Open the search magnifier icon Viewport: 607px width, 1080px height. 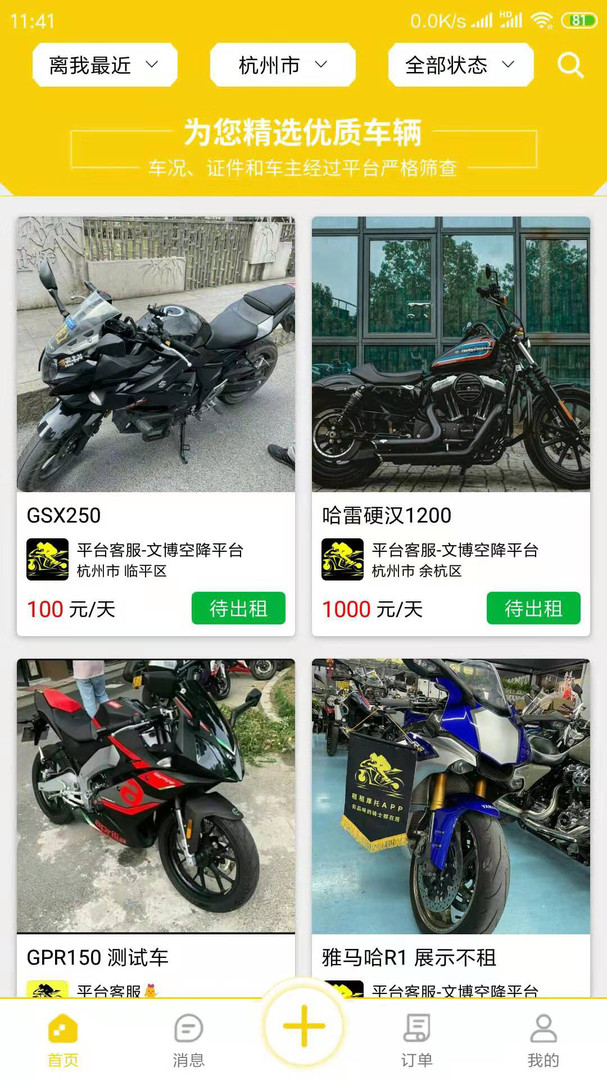click(570, 65)
